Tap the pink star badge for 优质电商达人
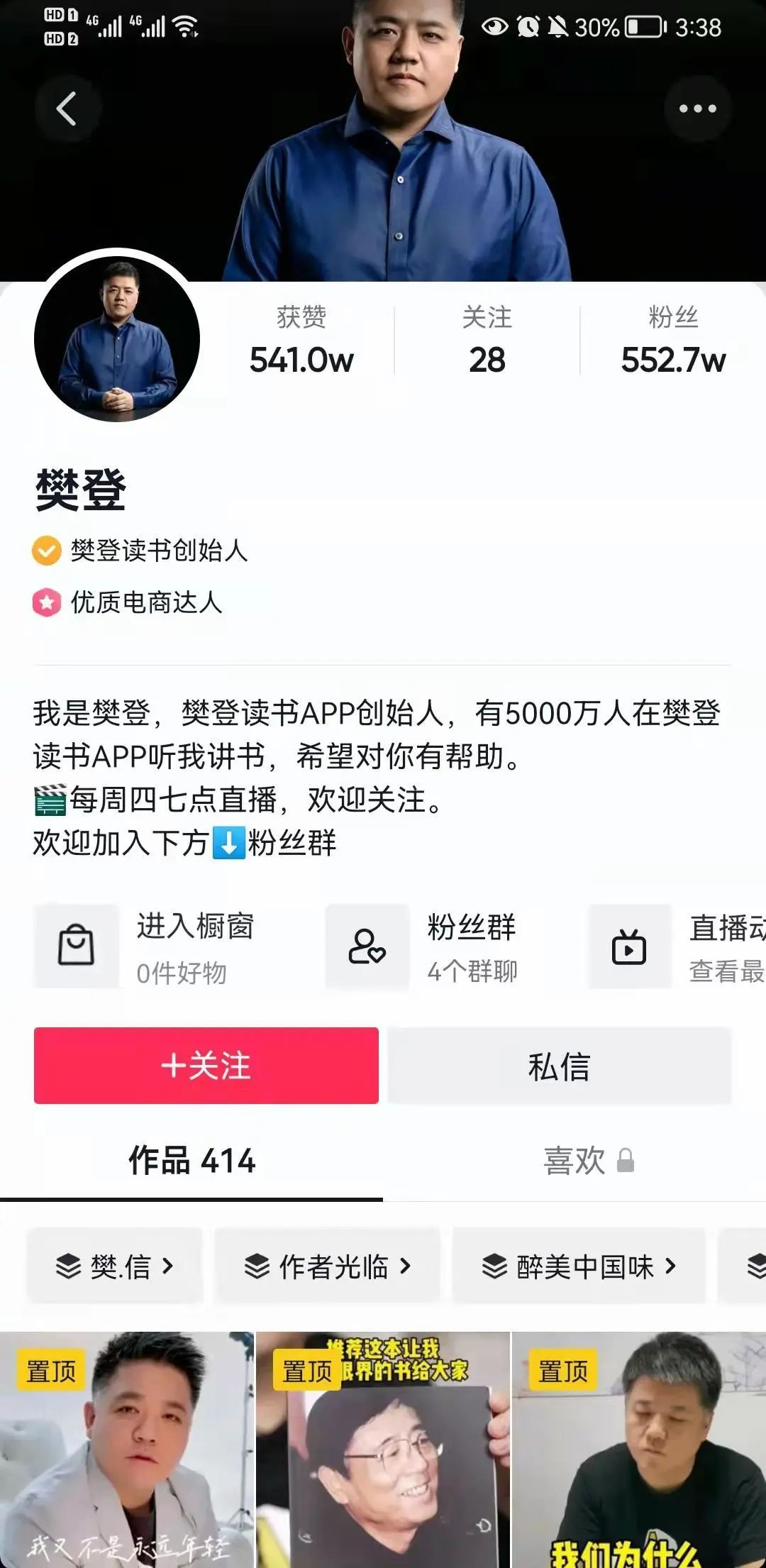The height and width of the screenshot is (1568, 766). [45, 604]
